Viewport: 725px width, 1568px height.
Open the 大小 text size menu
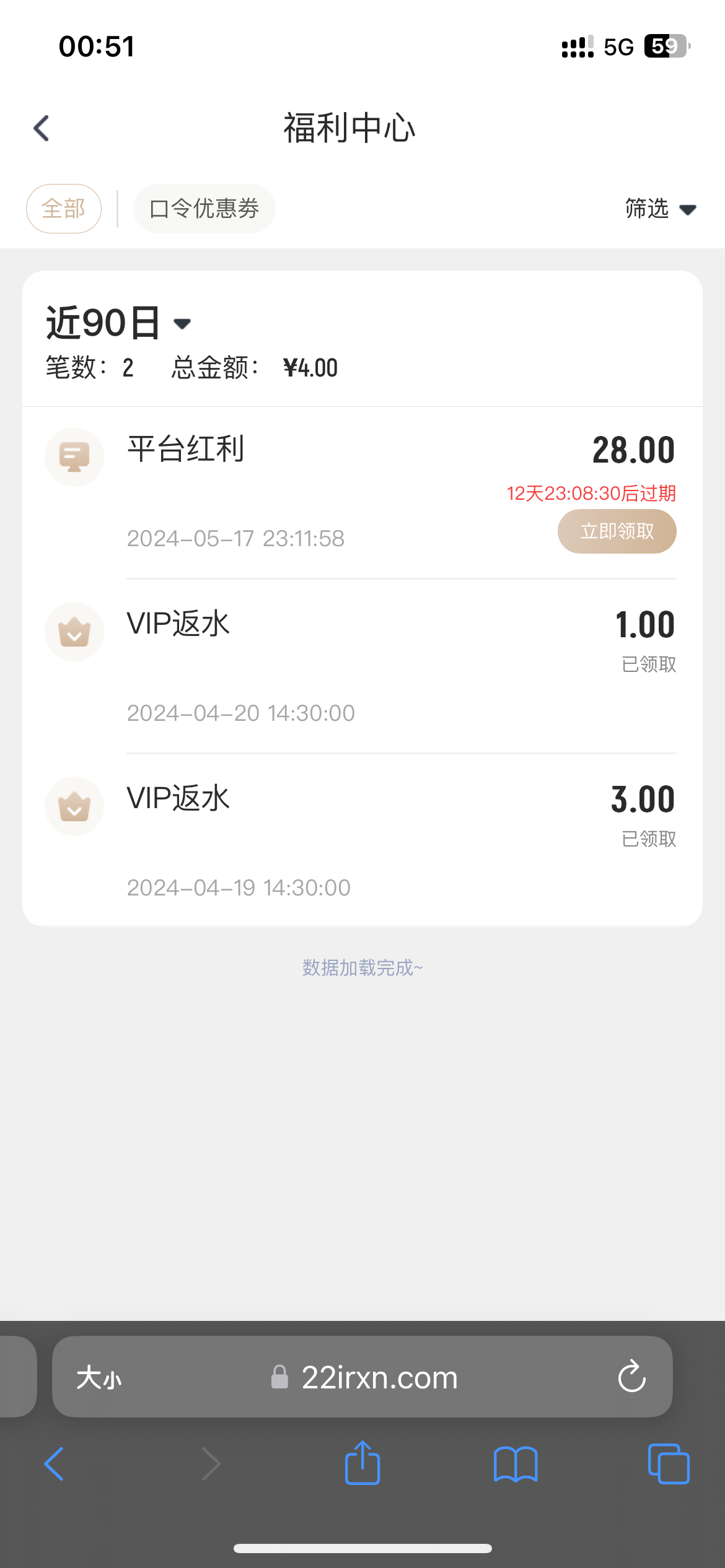pyautogui.click(x=99, y=1378)
